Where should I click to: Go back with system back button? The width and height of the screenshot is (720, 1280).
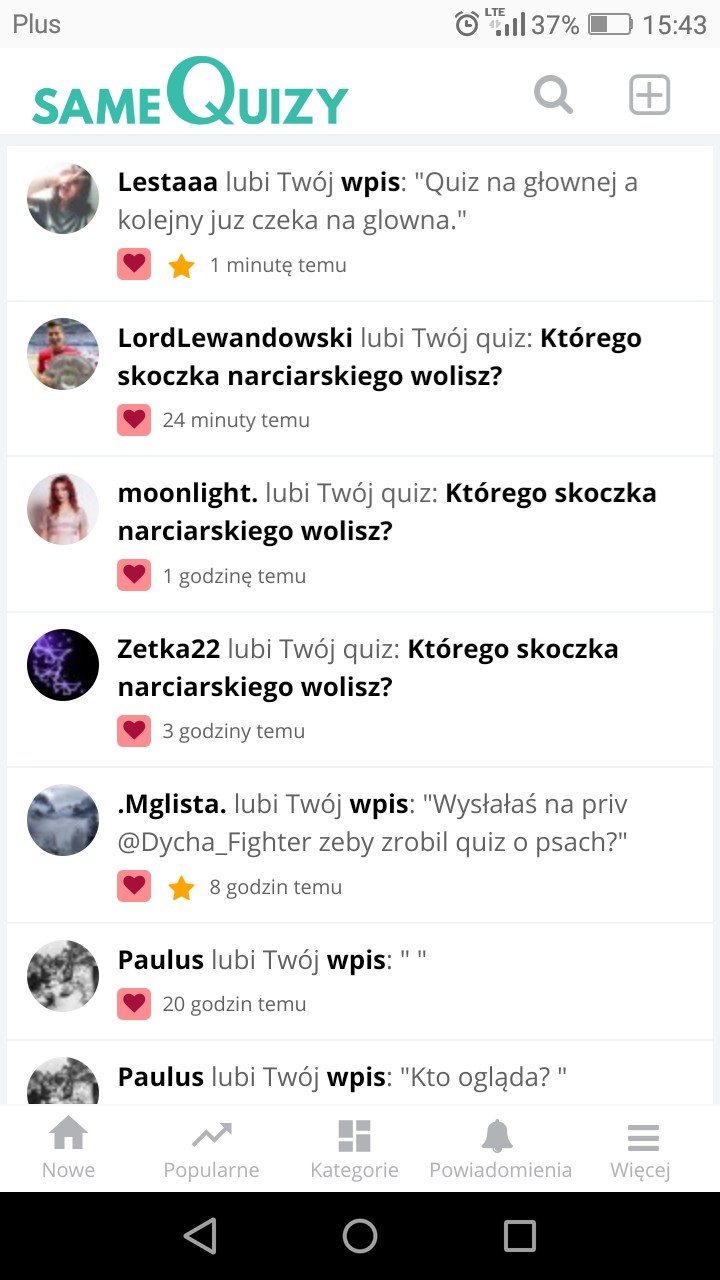pyautogui.click(x=201, y=1236)
